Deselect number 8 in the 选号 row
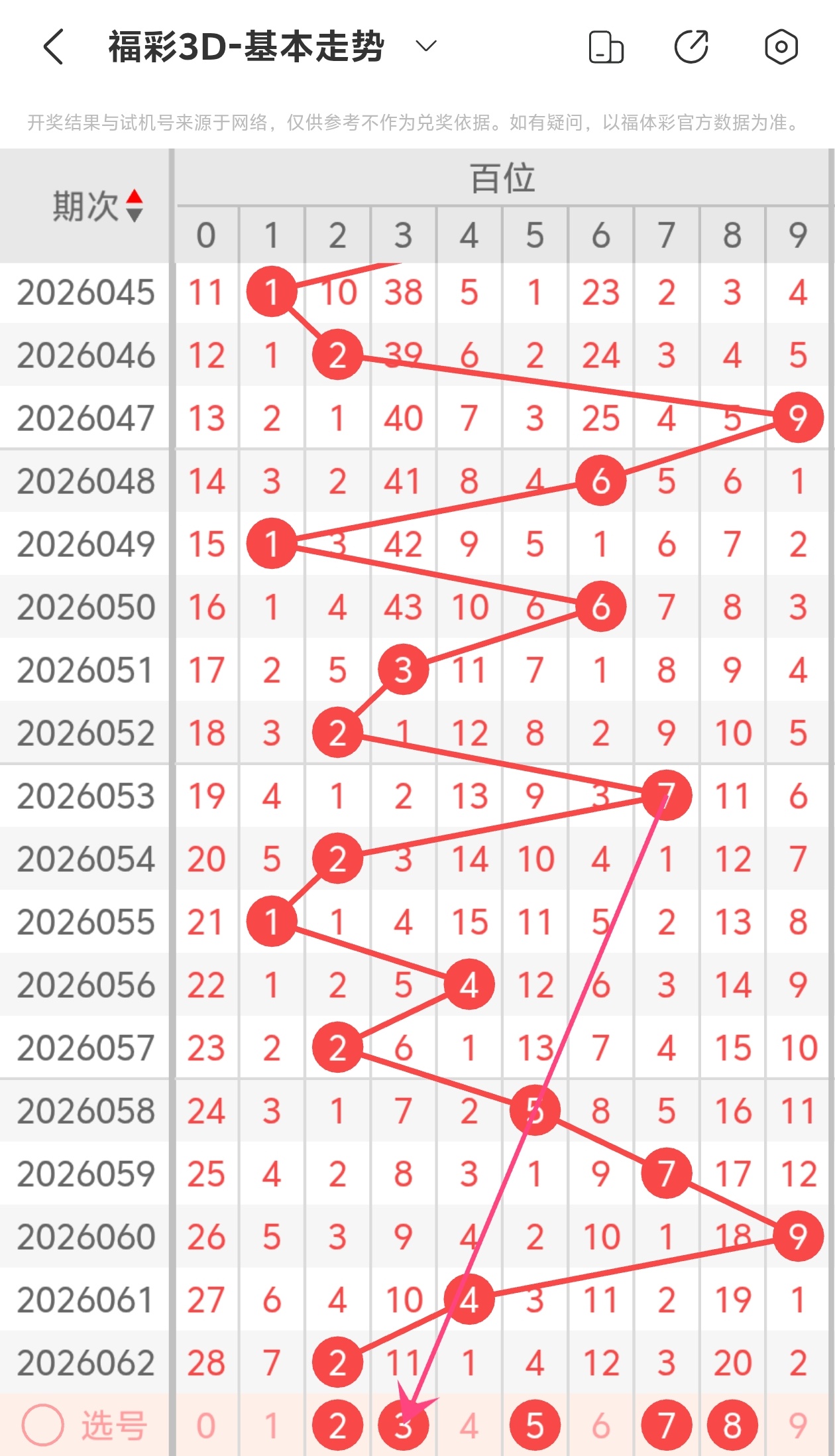The image size is (835, 1456). click(x=732, y=1426)
